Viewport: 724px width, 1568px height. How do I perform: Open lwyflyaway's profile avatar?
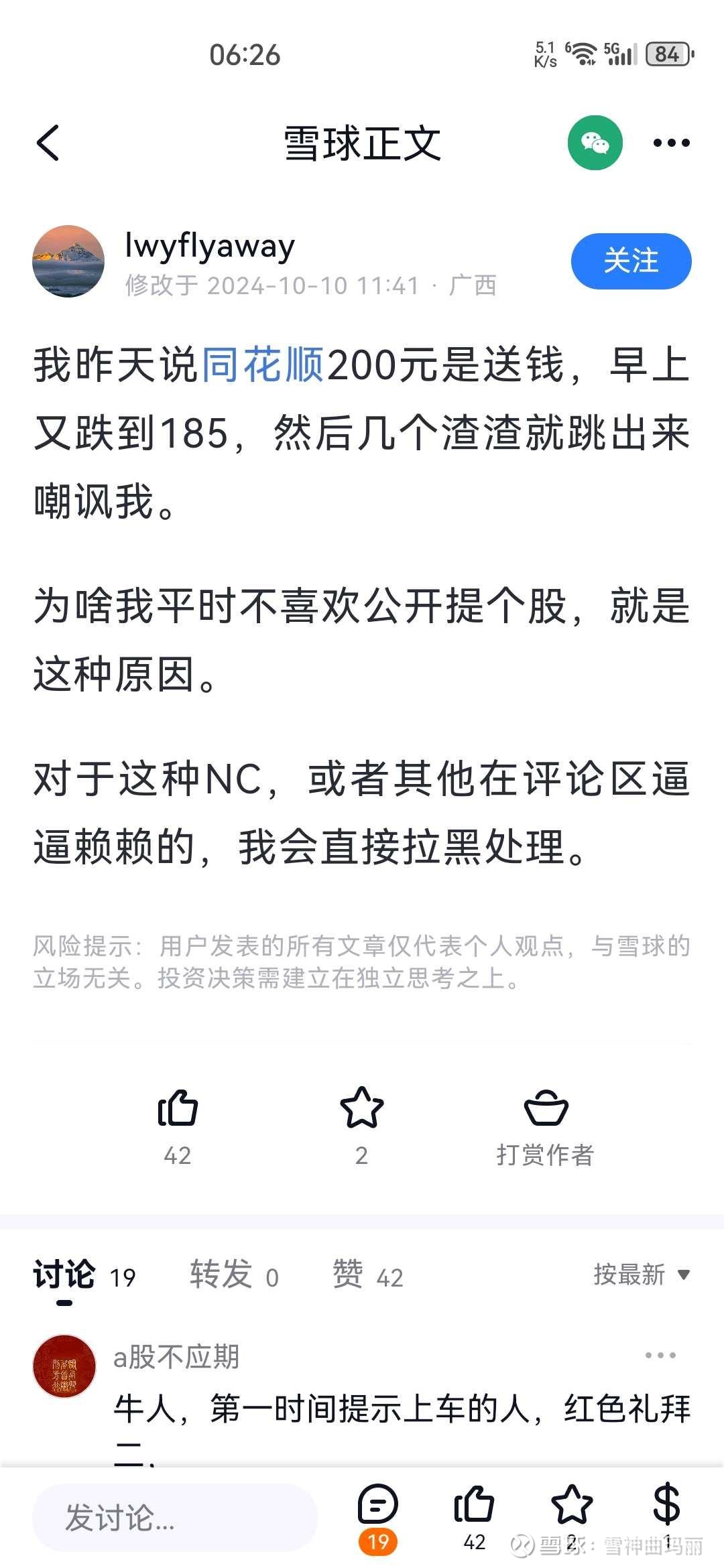[x=68, y=261]
